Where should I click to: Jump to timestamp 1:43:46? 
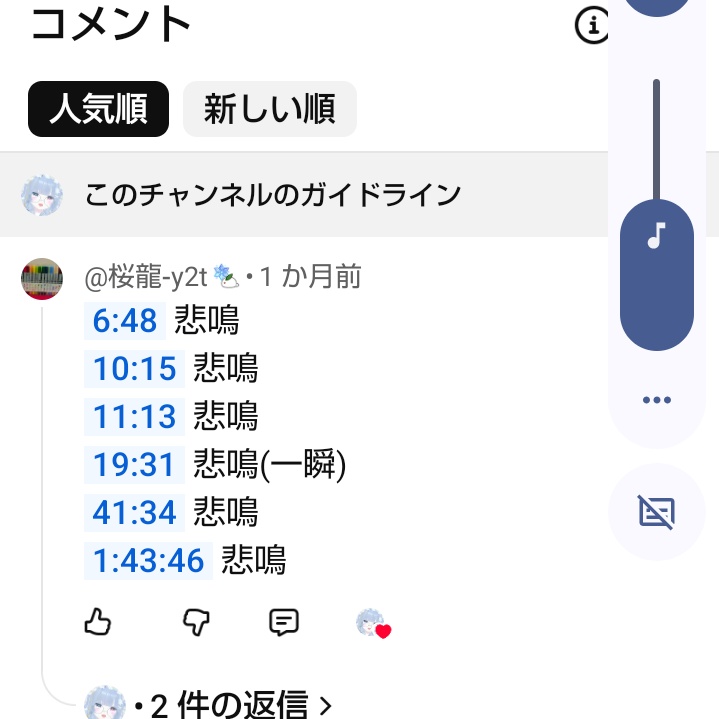click(148, 560)
